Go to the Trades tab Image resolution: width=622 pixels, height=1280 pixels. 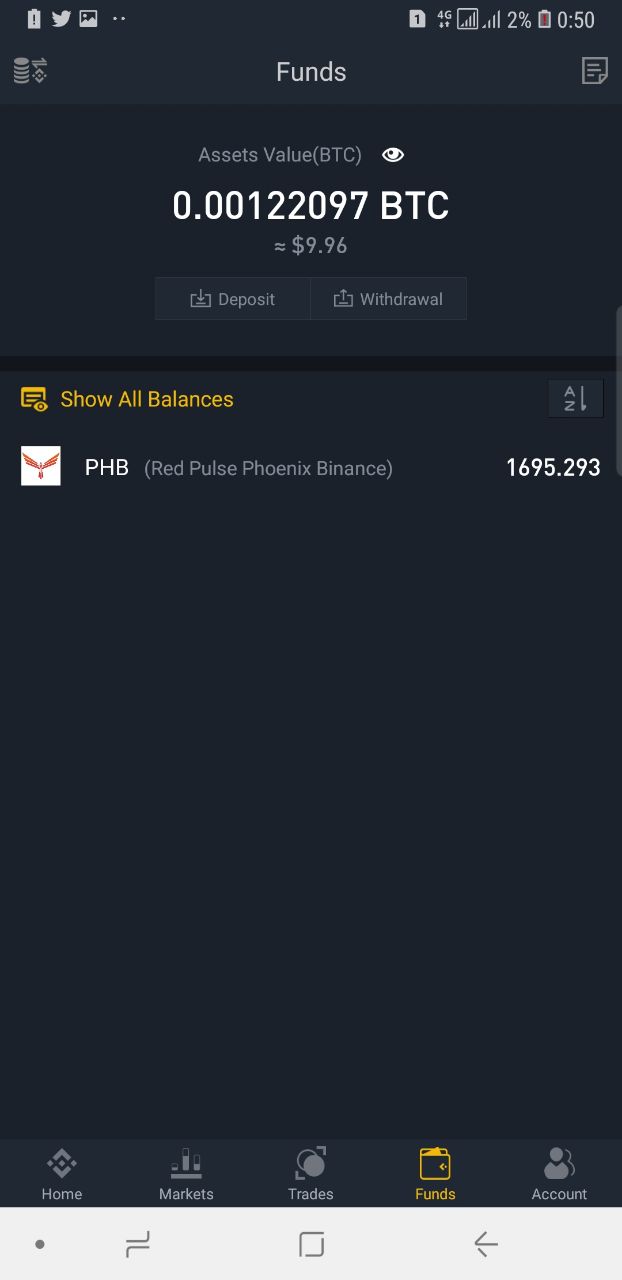[310, 1174]
